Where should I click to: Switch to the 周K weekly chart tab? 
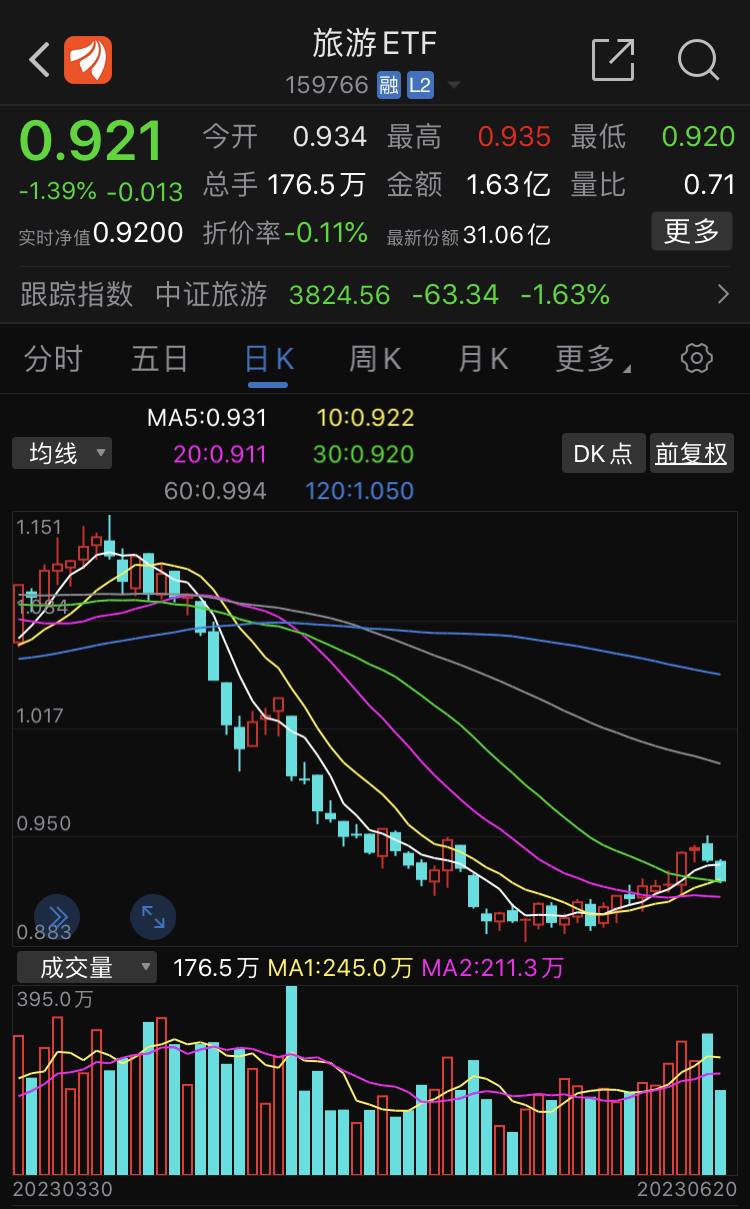(374, 359)
